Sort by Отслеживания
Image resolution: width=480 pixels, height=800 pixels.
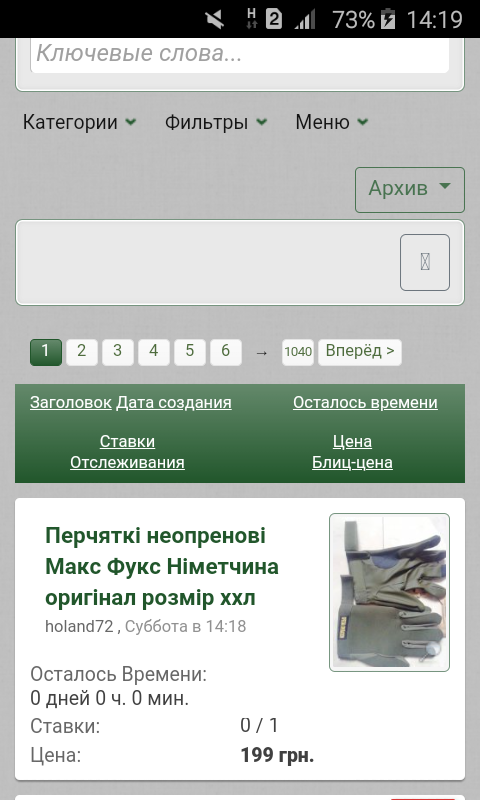tap(127, 462)
